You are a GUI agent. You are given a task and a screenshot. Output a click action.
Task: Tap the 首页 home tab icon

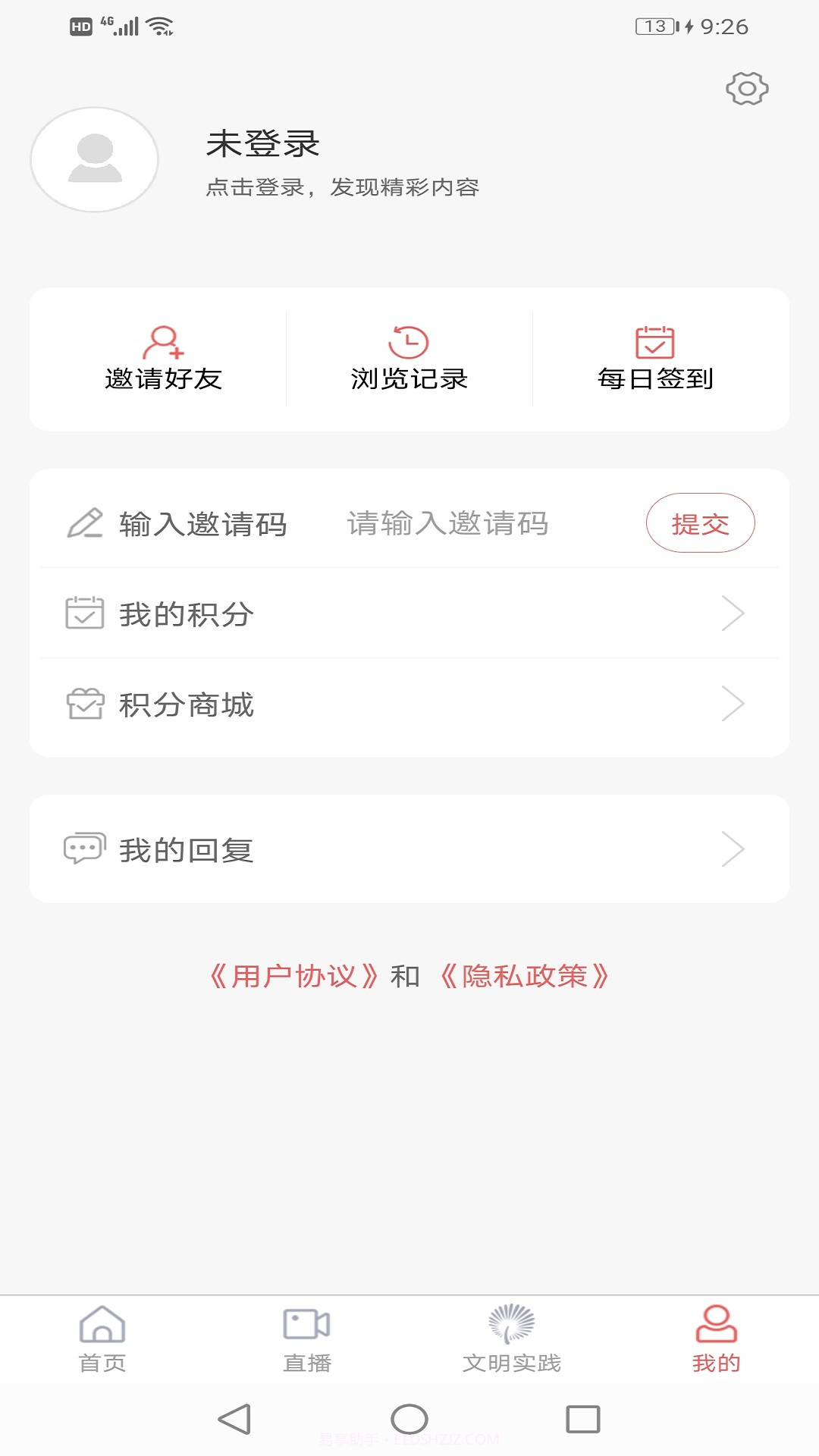point(104,1323)
